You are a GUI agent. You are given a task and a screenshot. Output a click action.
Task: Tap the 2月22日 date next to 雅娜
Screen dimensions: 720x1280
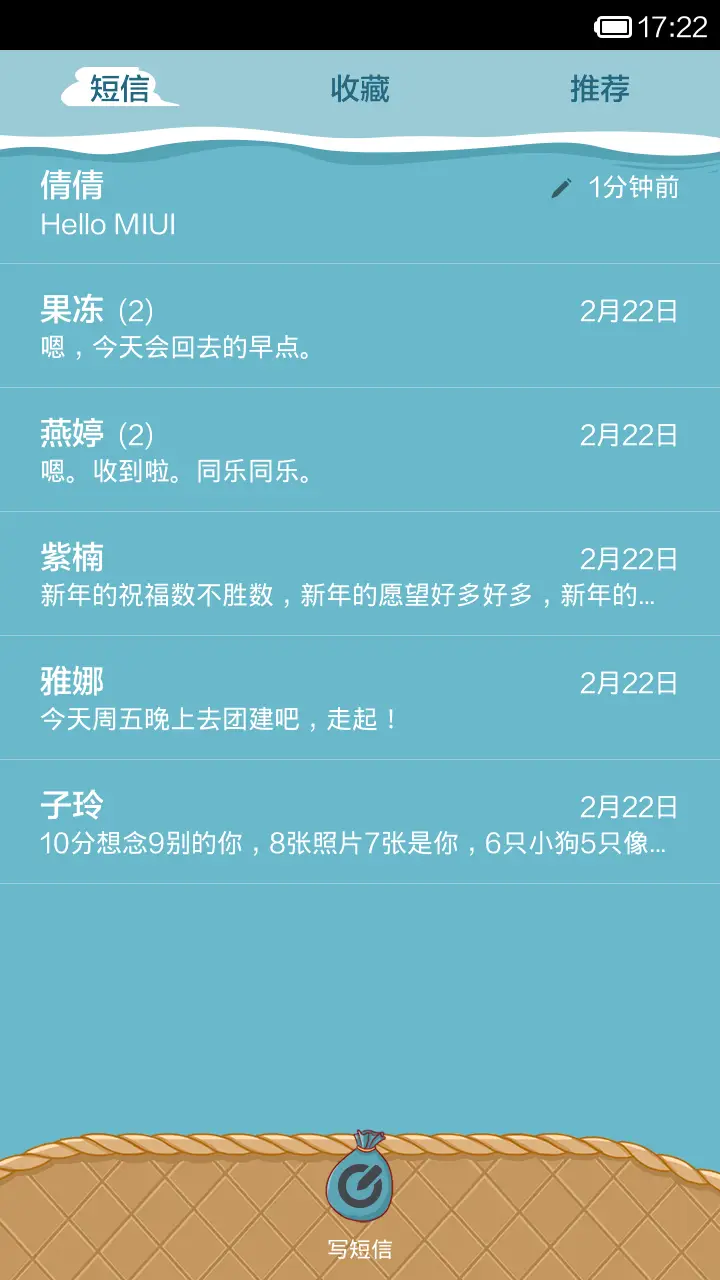[630, 683]
